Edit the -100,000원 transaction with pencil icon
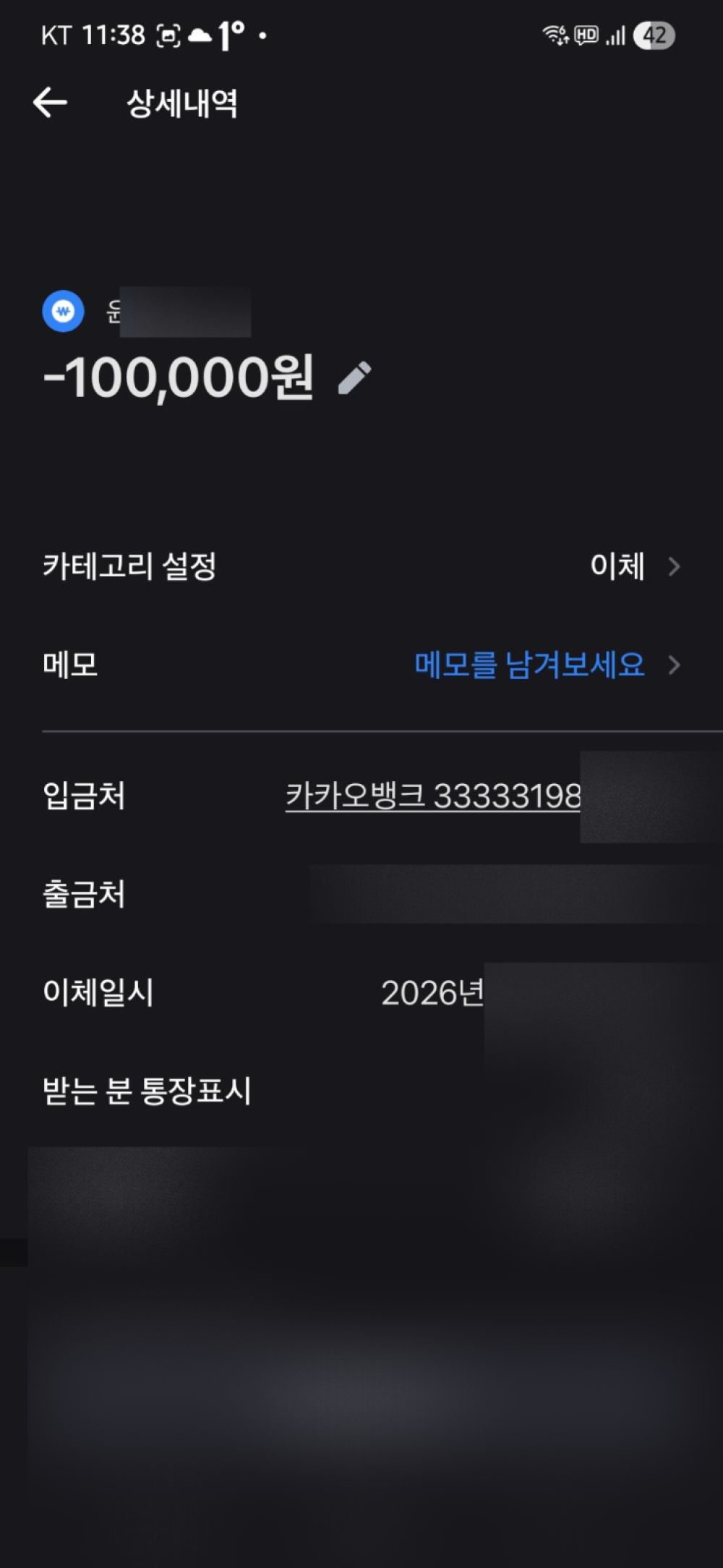Screen dimensions: 723x1568 click(355, 378)
